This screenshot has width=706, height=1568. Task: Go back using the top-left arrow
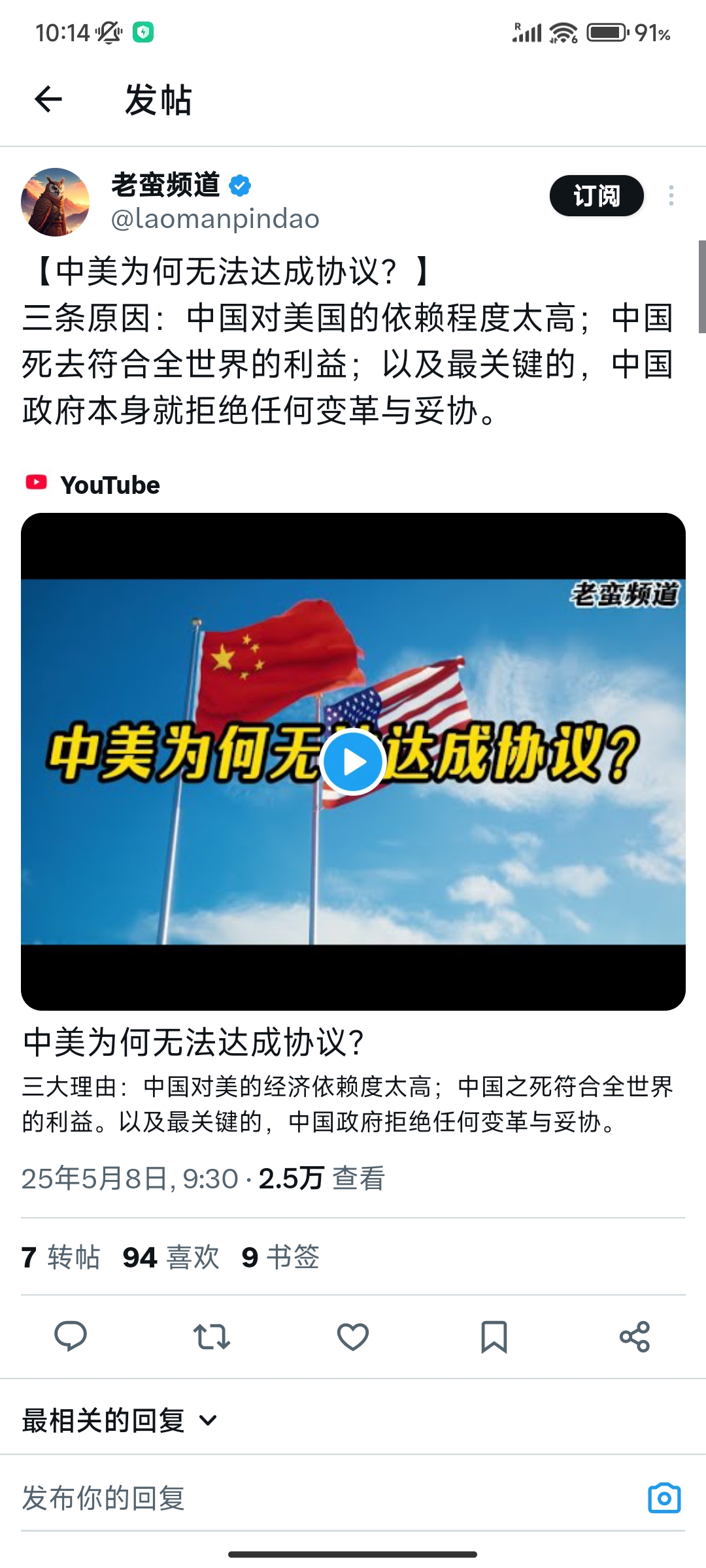[x=48, y=99]
